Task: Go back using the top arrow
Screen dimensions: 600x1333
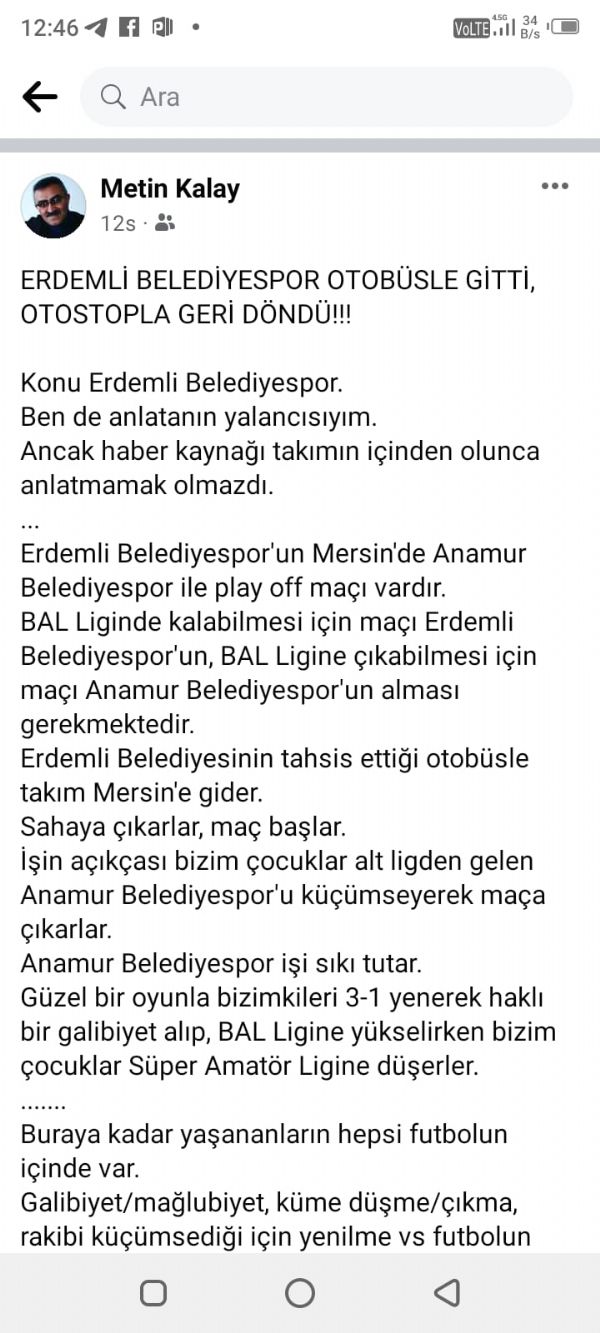Action: pos(40,97)
